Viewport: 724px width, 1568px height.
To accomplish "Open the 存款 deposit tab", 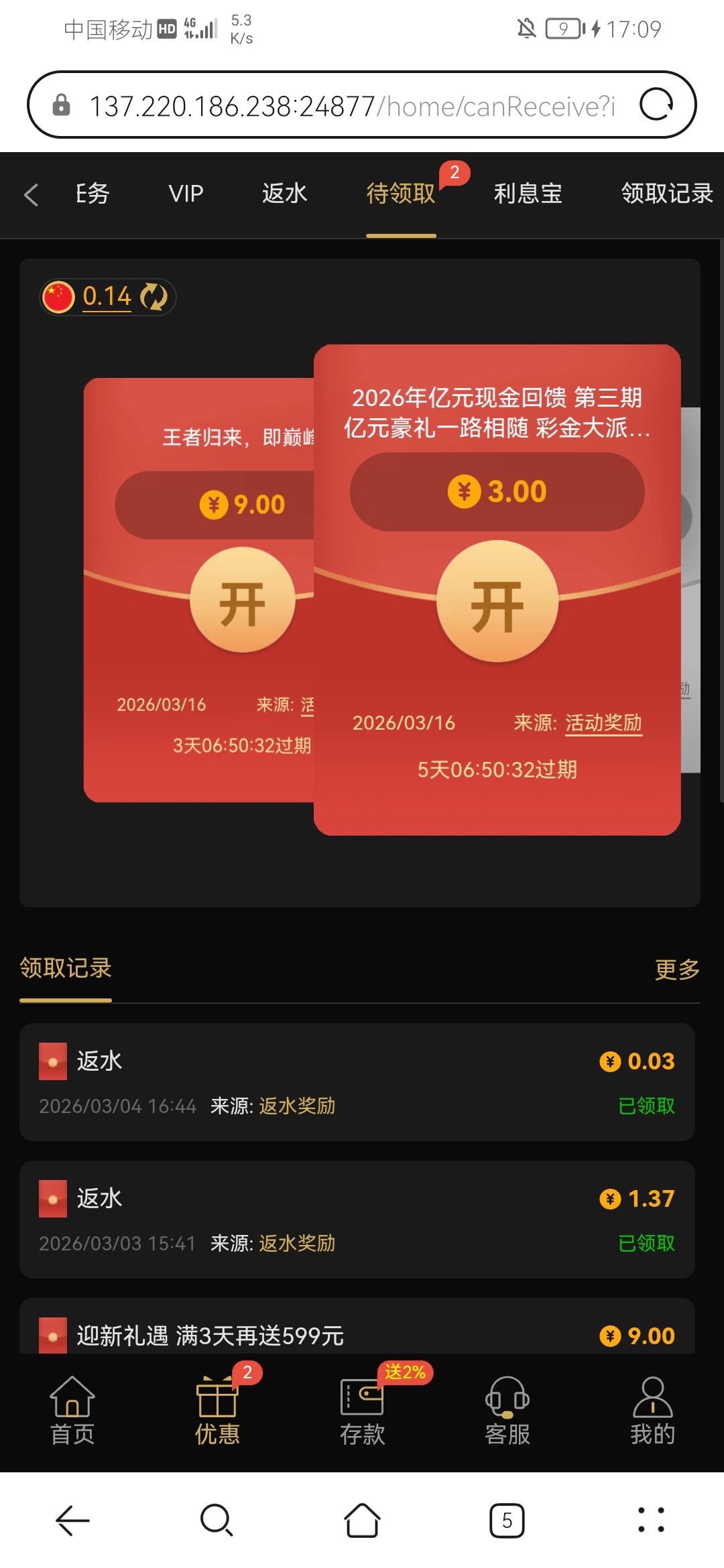I will (x=362, y=1410).
